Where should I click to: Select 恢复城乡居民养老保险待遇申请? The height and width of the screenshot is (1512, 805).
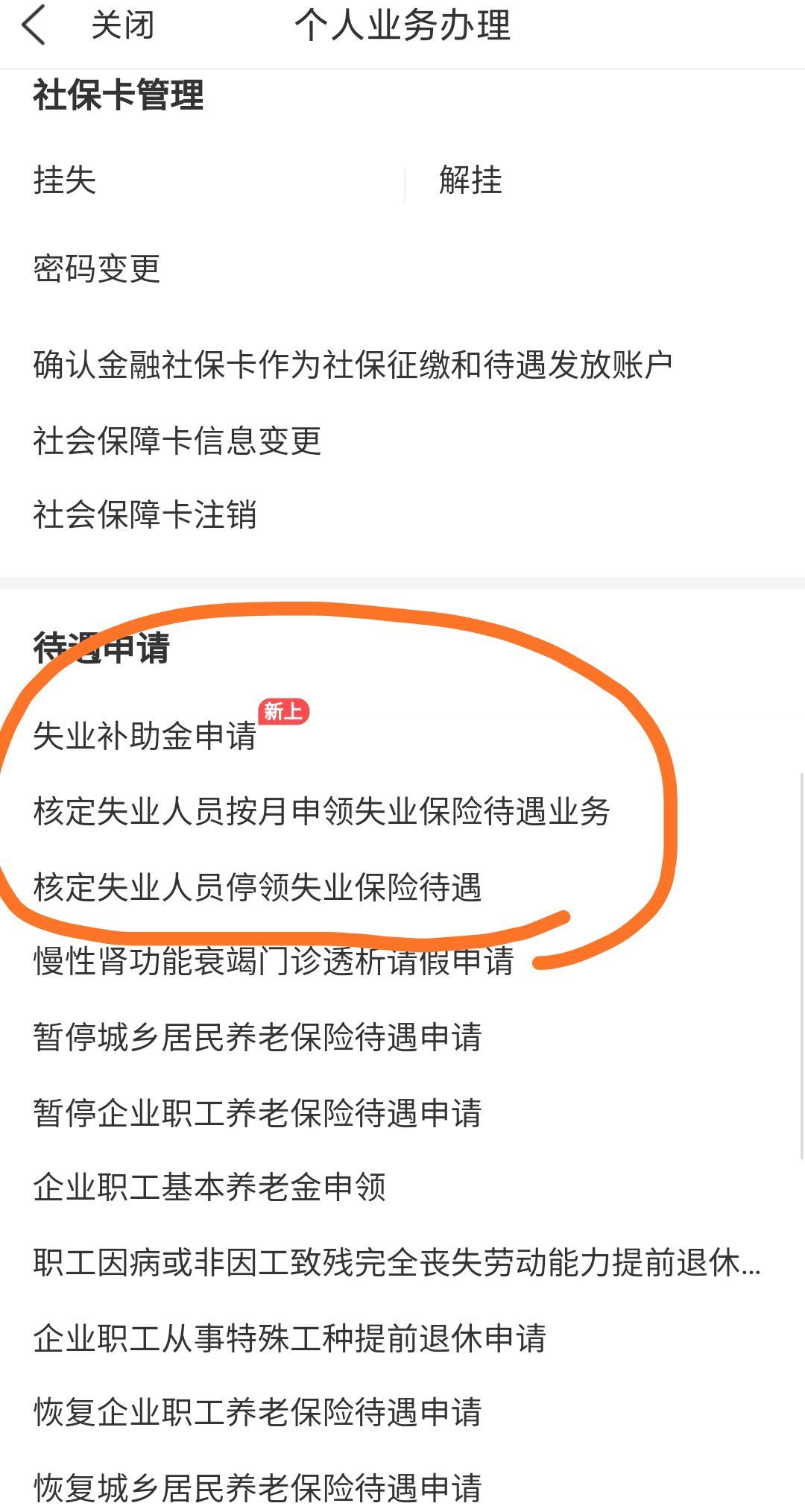[x=258, y=1487]
